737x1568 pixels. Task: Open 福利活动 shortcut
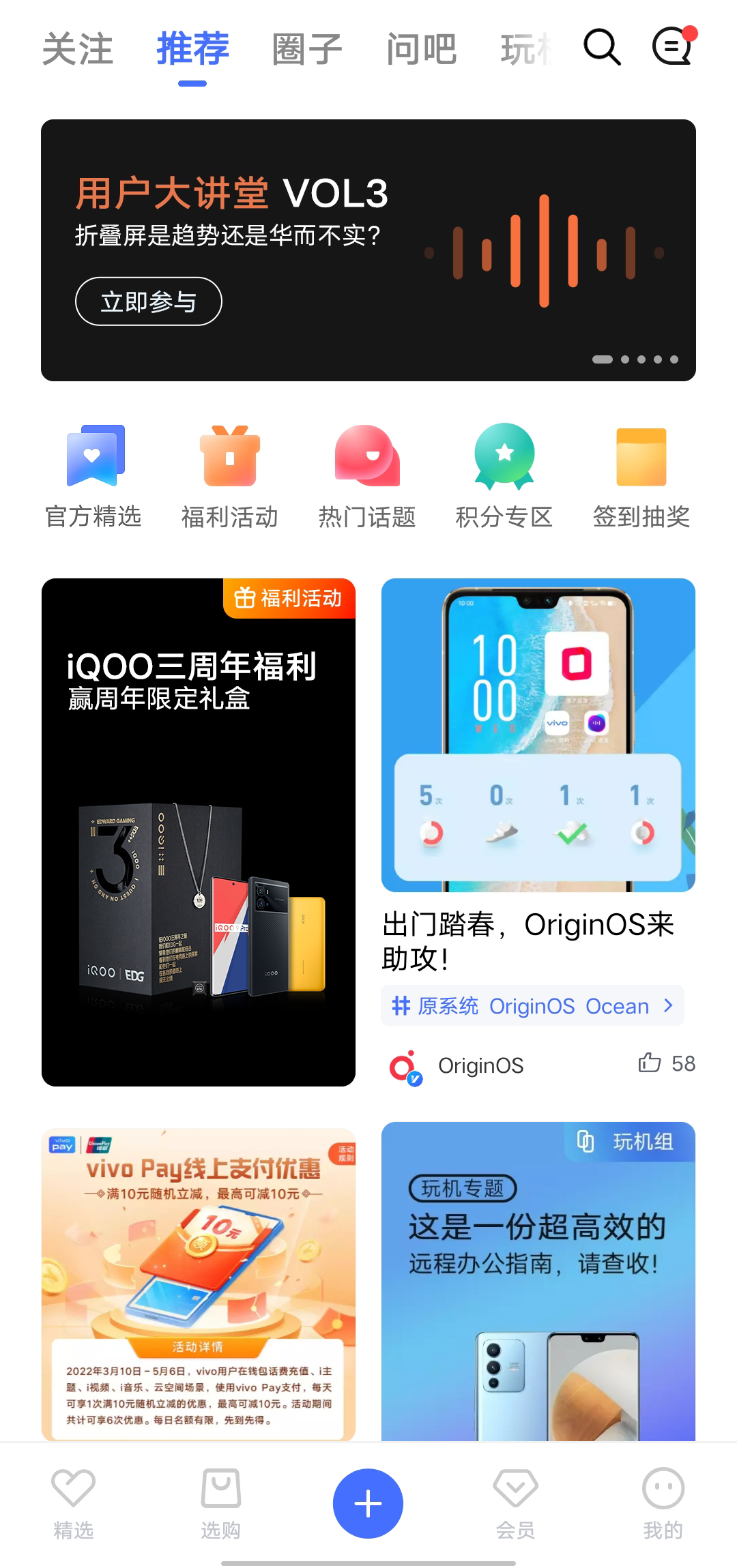230,476
